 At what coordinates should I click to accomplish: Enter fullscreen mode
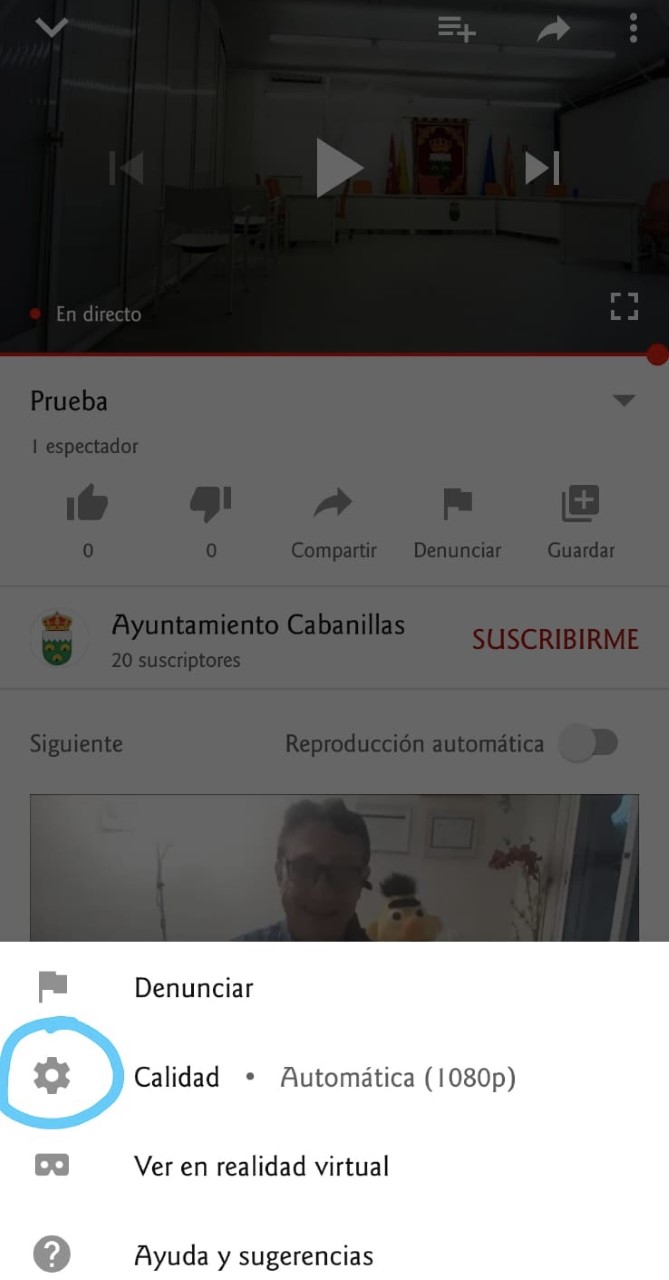(624, 306)
